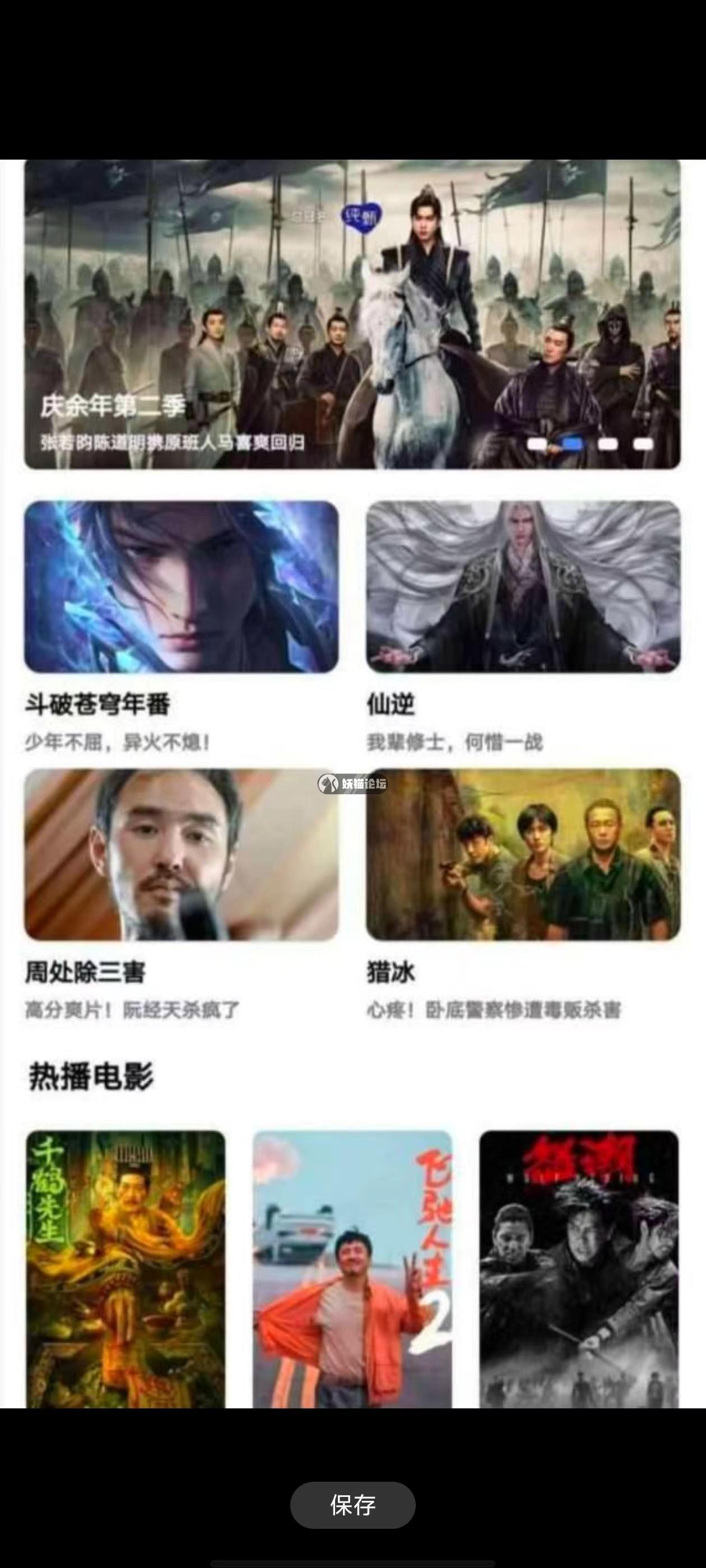Image resolution: width=706 pixels, height=1568 pixels.
Task: Tap the 保存 button to save image
Action: tap(352, 1505)
